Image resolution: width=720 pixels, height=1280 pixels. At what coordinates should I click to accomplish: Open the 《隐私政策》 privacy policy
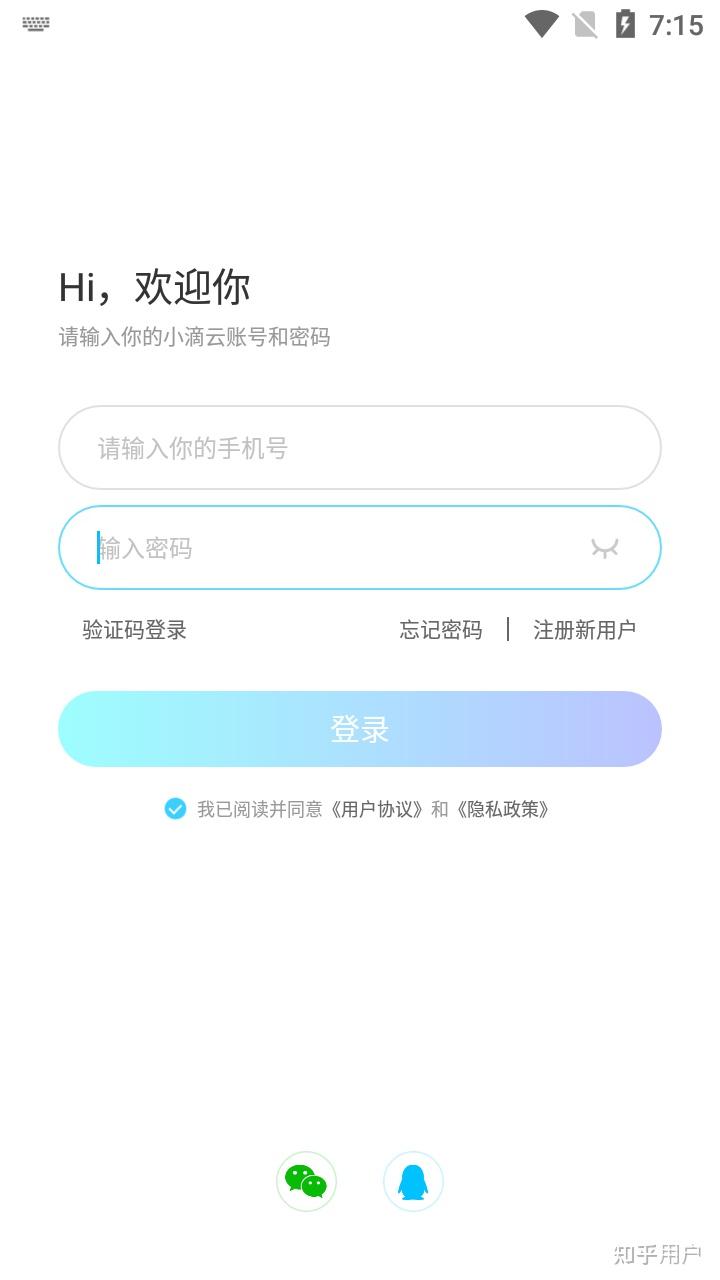coord(502,809)
